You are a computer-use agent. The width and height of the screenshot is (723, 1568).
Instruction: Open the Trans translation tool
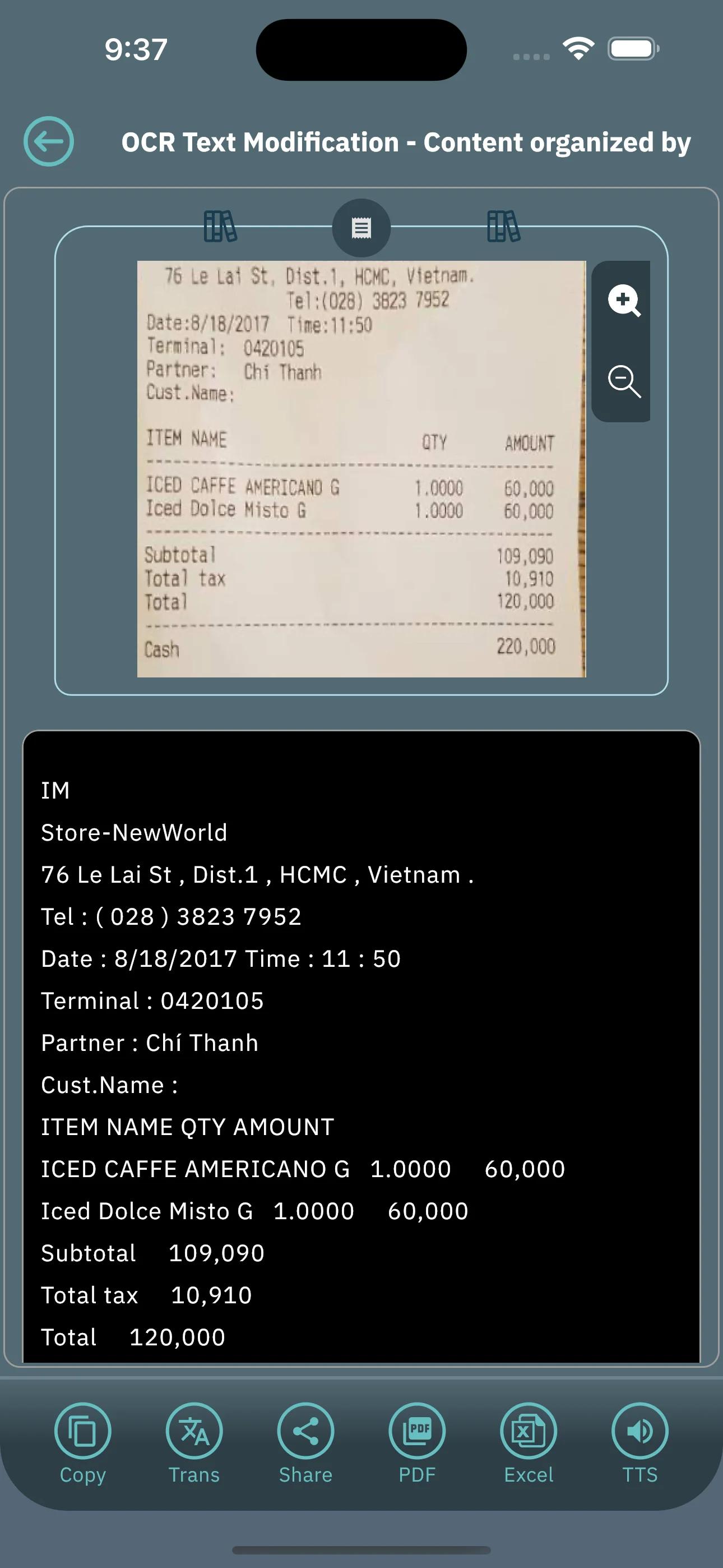(193, 1431)
